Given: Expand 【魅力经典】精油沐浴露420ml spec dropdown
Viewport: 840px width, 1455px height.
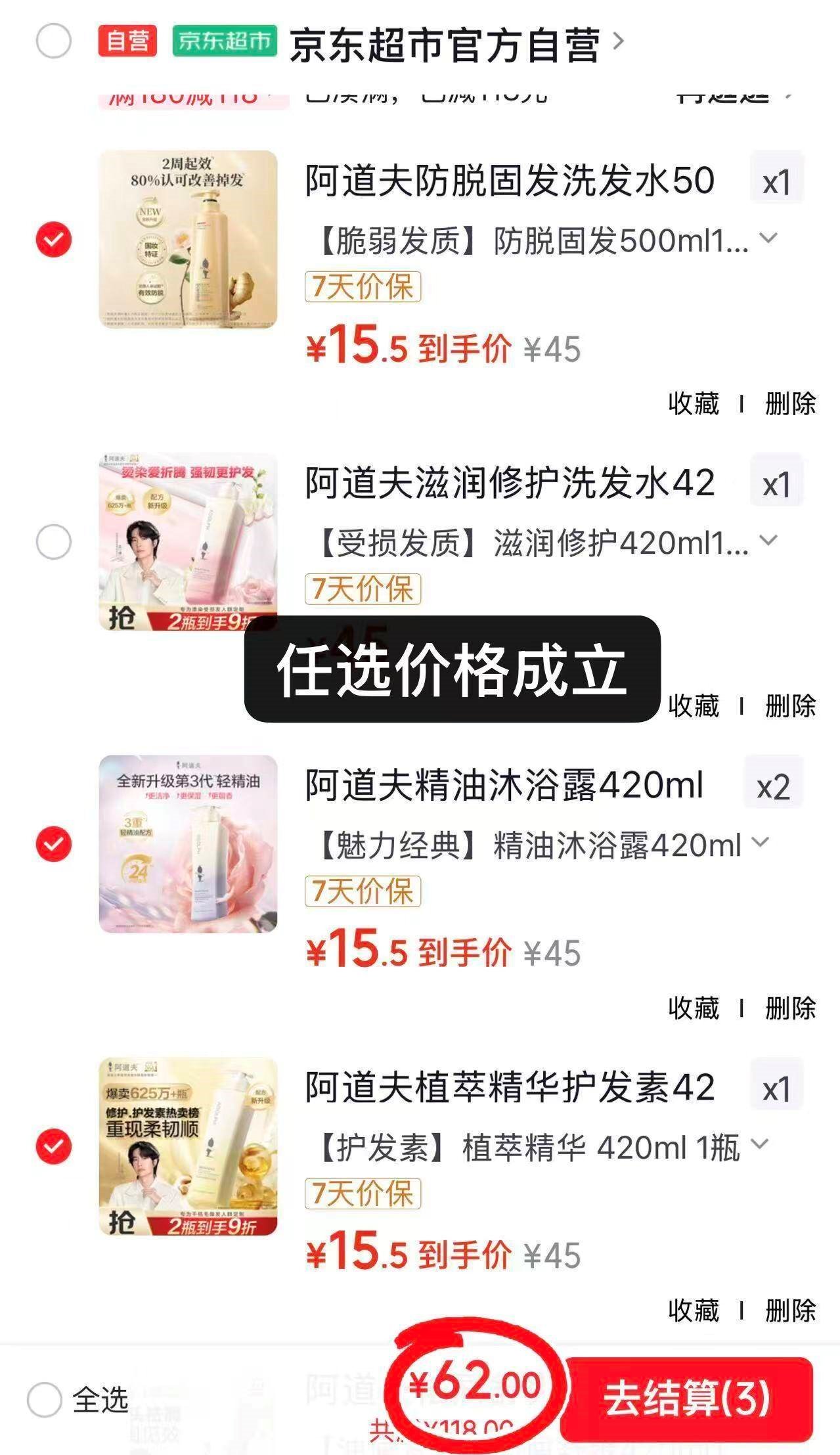Looking at the screenshot, I should pyautogui.click(x=760, y=843).
